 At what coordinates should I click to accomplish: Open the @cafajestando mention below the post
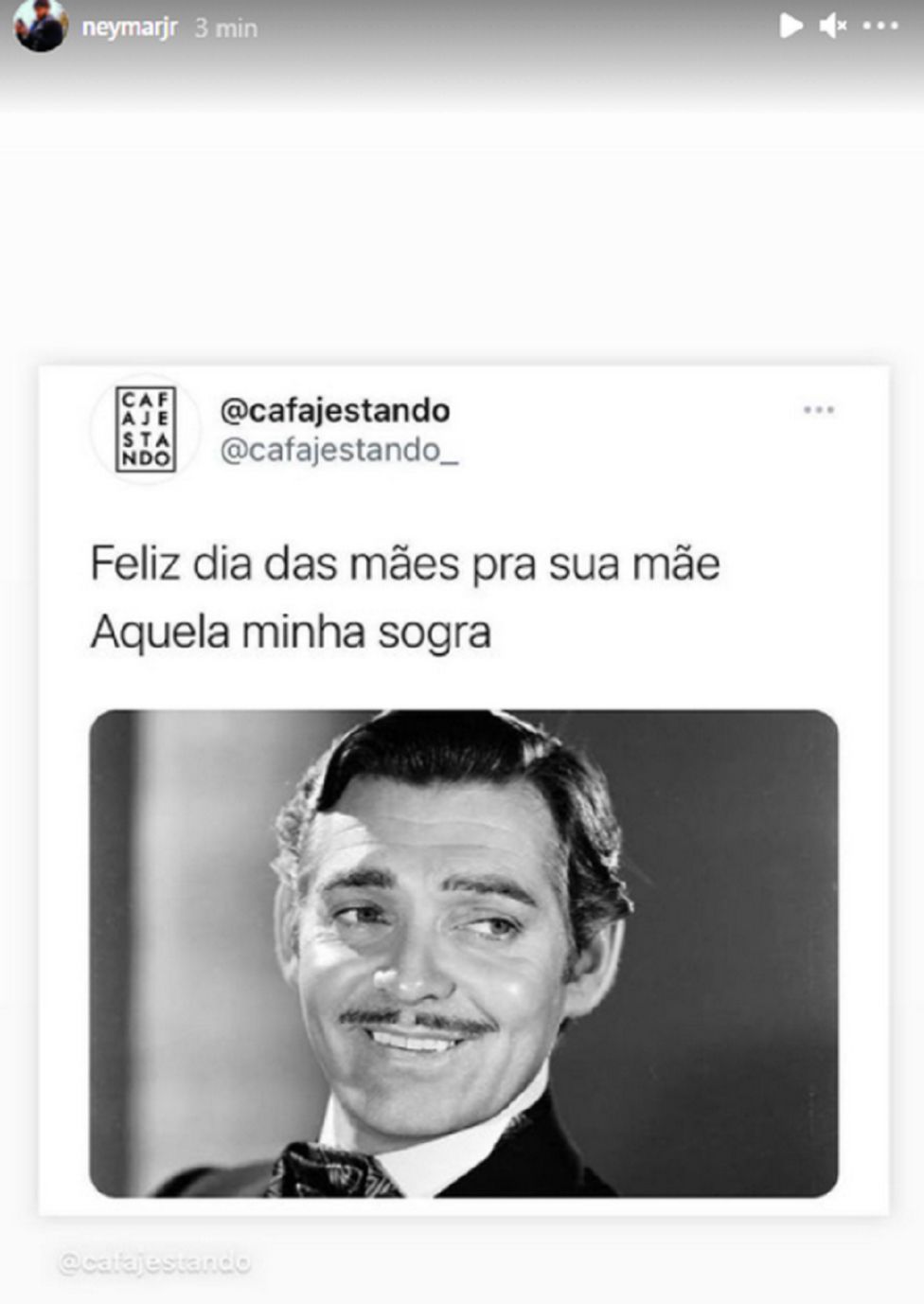154,1261
